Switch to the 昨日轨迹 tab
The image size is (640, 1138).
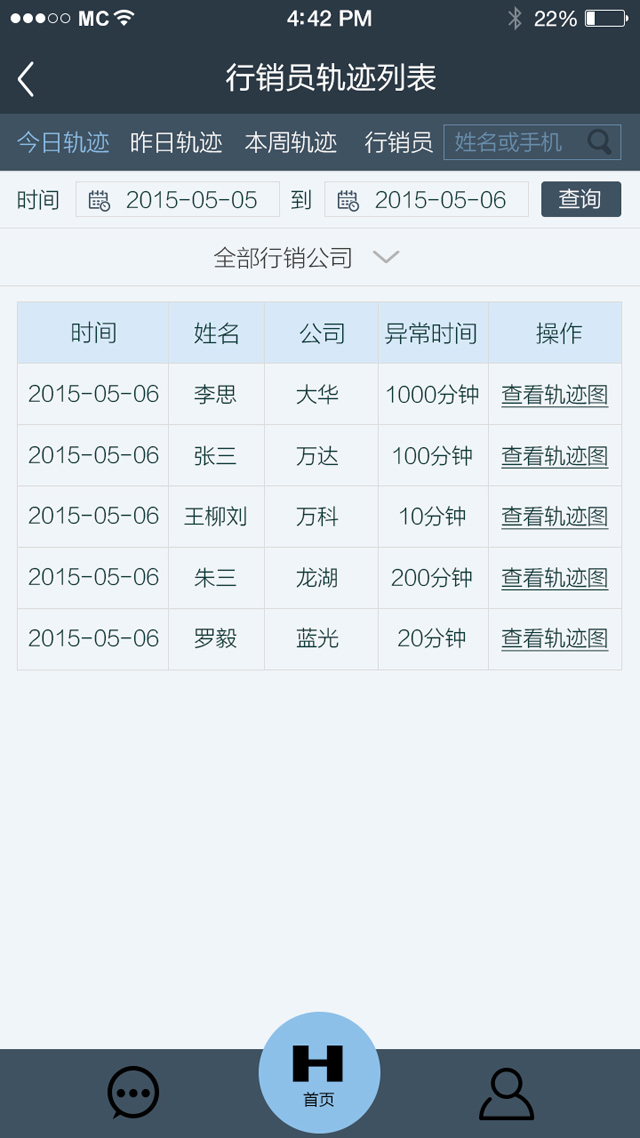tap(176, 143)
